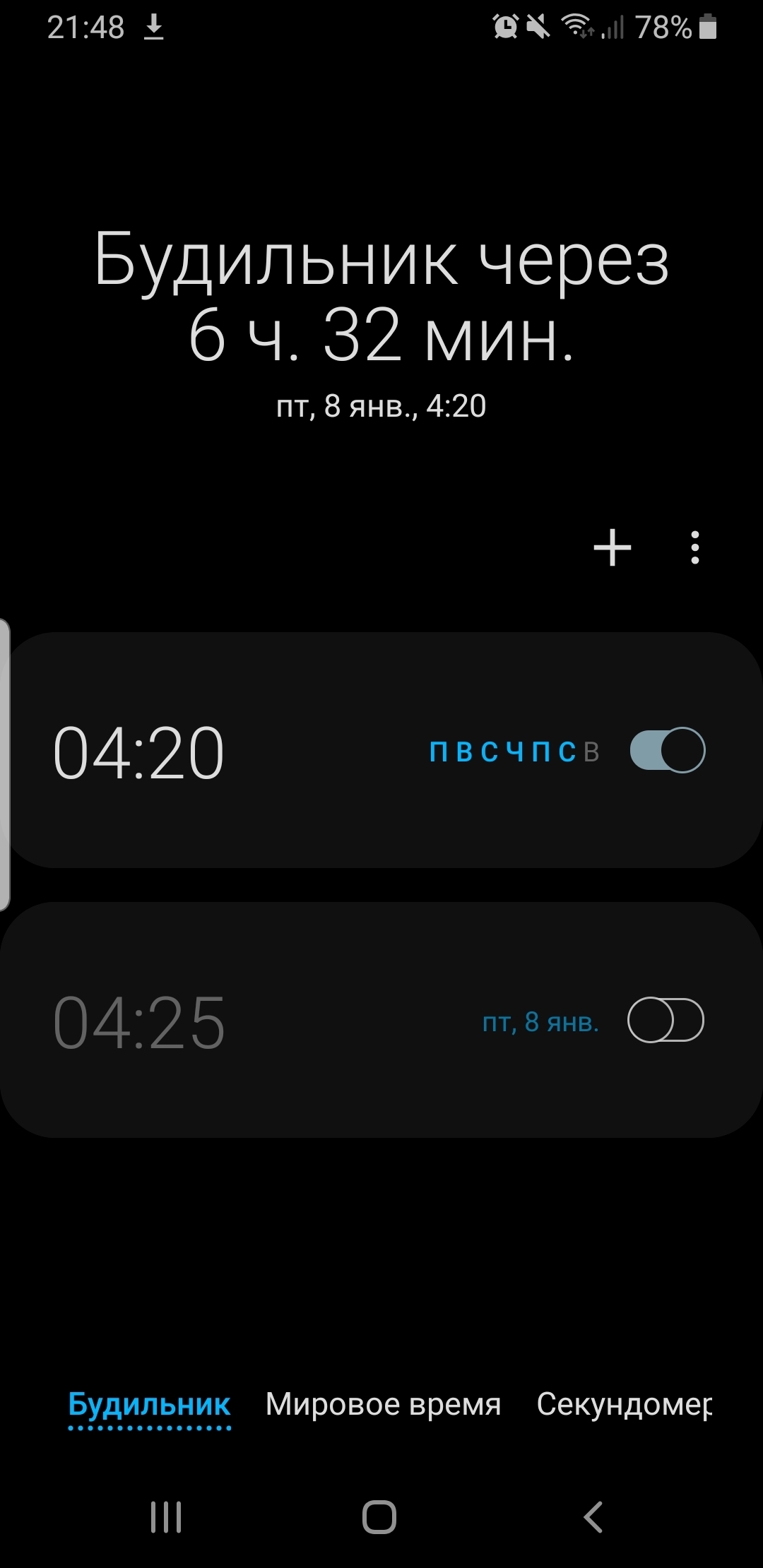Add a new alarm with the plus icon
The width and height of the screenshot is (763, 1568).
point(612,547)
